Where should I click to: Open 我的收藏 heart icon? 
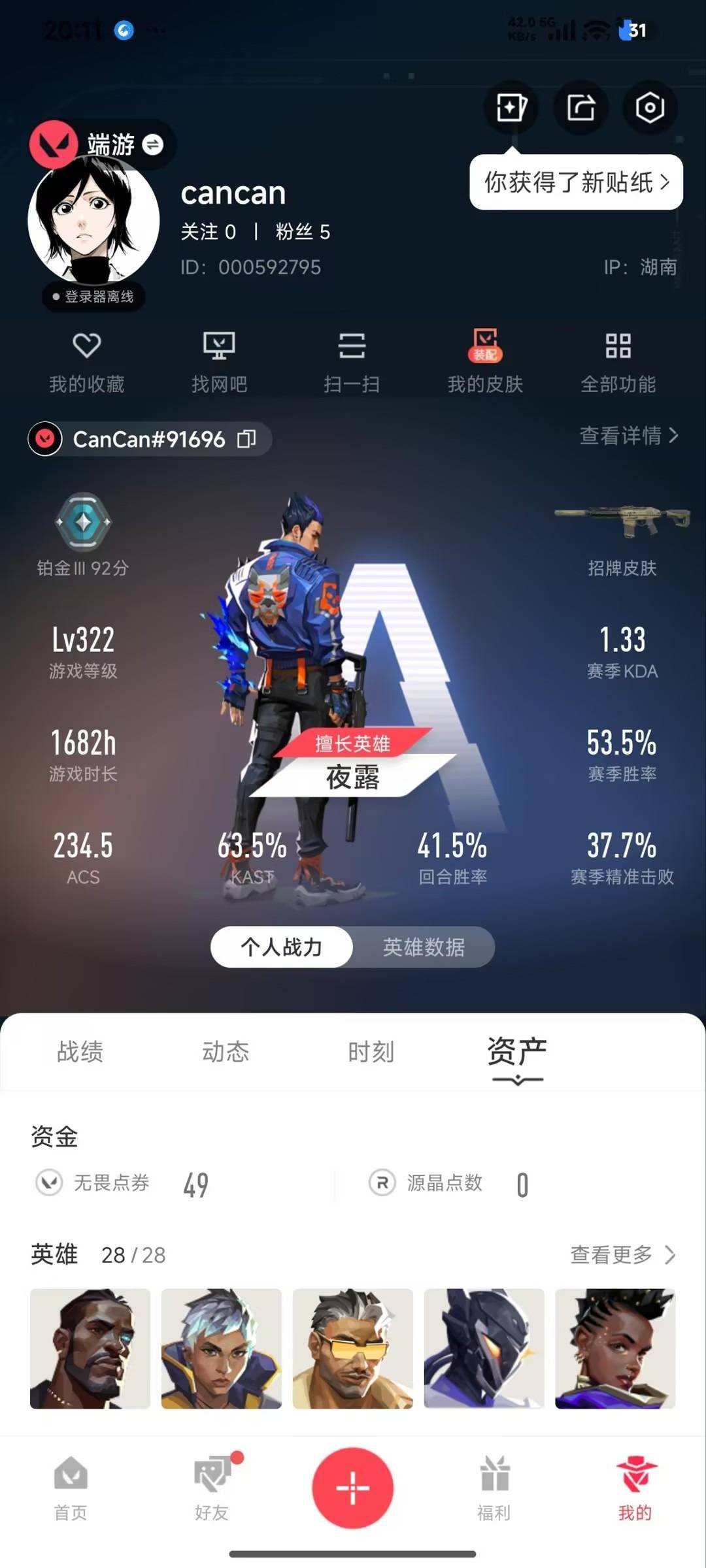pos(88,359)
